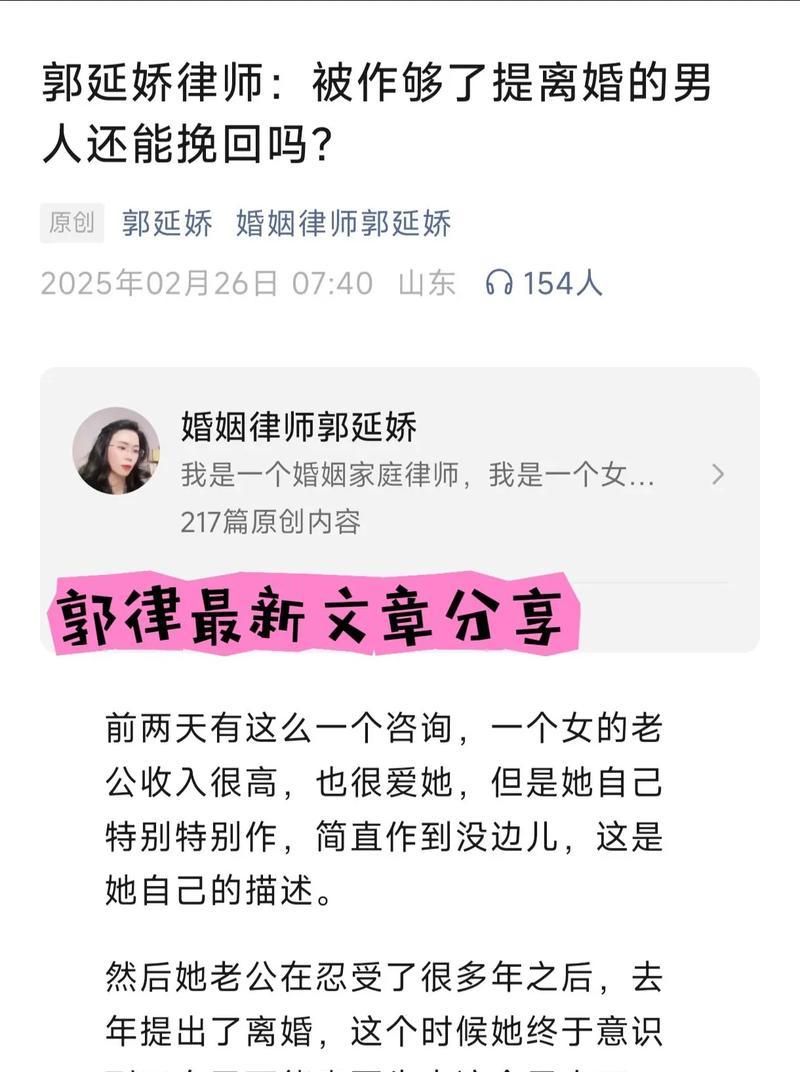This screenshot has height=1072, width=800.
Task: Tap the chevron on the account card
Action: 717,475
